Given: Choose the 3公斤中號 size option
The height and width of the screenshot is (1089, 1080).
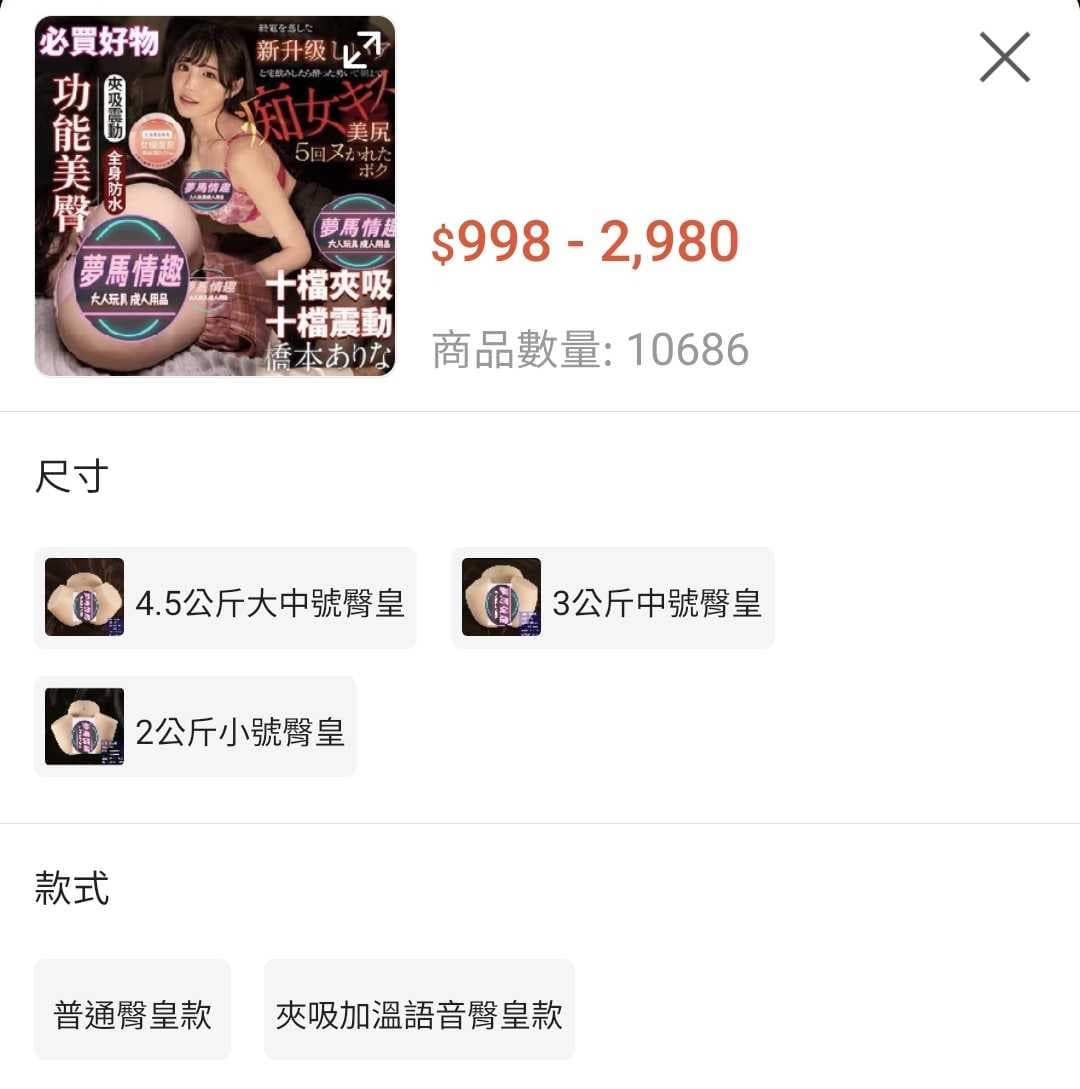Looking at the screenshot, I should point(612,598).
